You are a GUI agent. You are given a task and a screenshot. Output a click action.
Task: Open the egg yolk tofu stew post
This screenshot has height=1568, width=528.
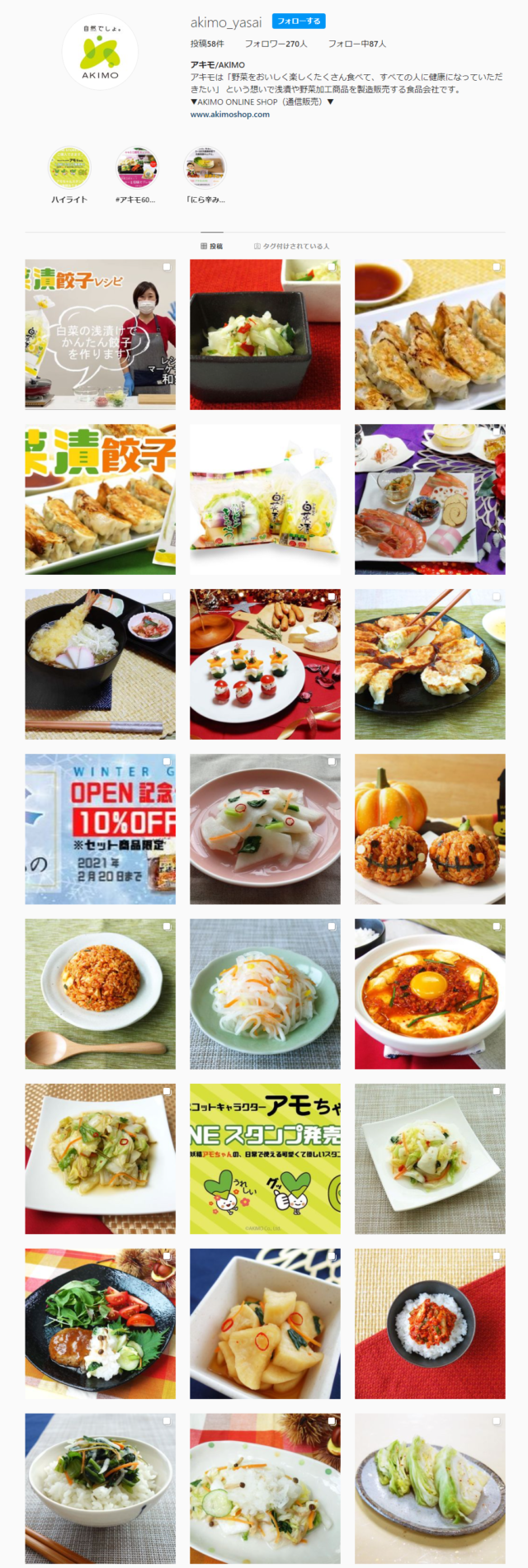(430, 994)
